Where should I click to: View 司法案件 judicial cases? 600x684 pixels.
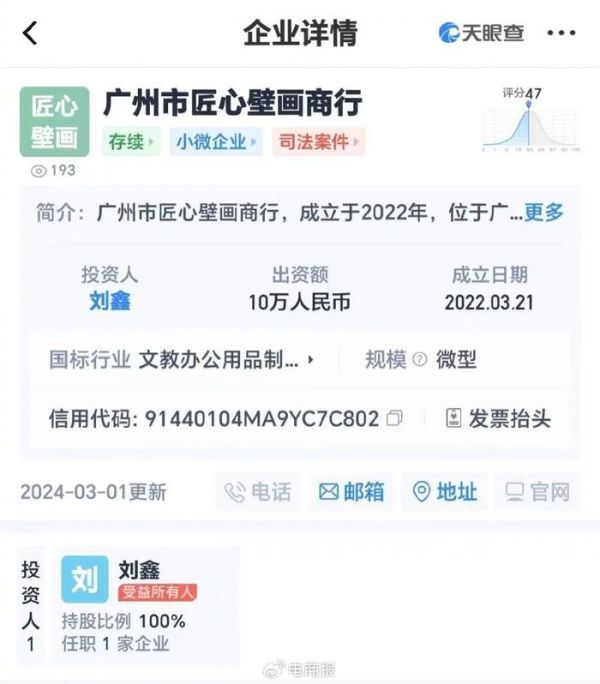(x=318, y=142)
